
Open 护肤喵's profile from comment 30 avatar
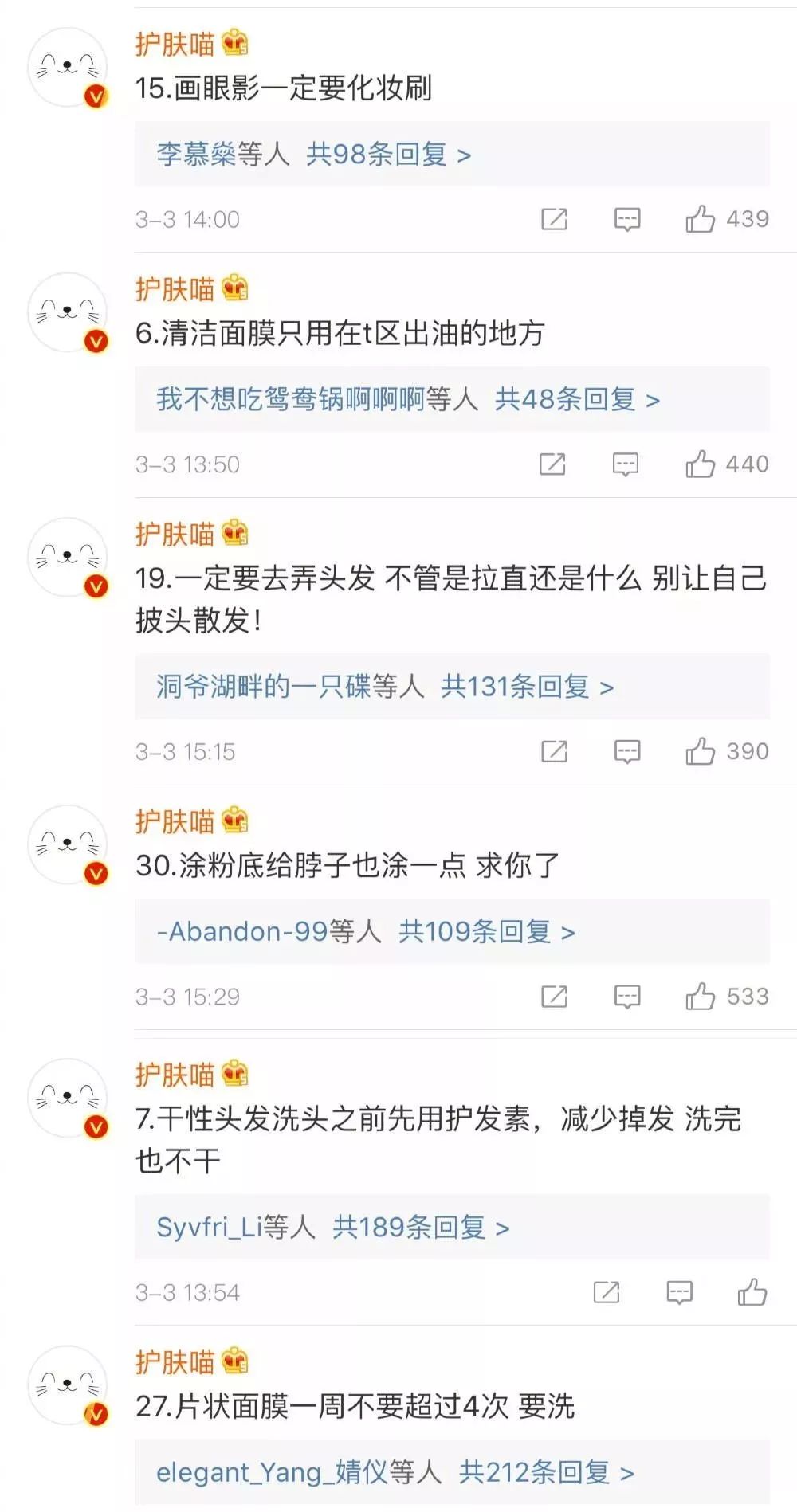[68, 844]
